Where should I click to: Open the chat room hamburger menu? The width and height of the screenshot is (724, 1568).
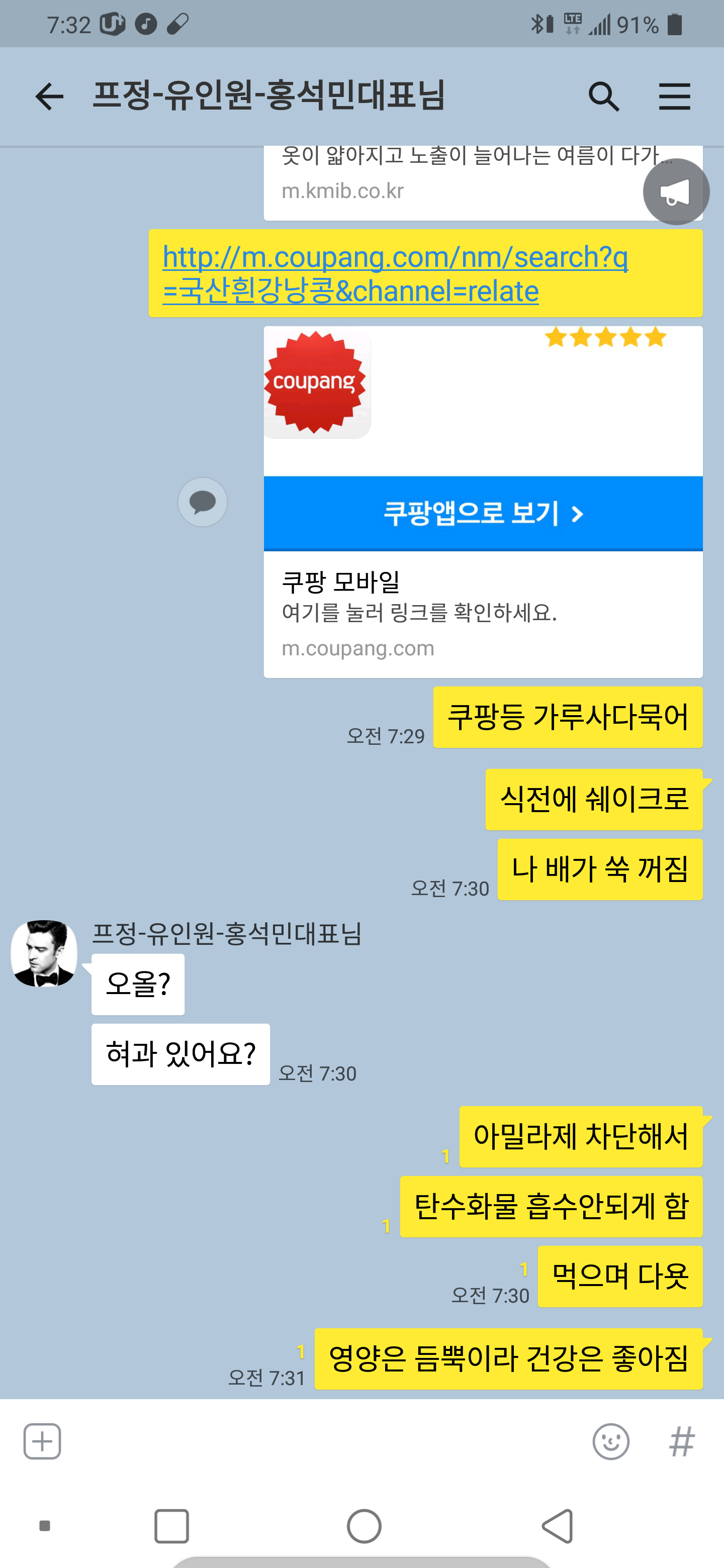(674, 96)
